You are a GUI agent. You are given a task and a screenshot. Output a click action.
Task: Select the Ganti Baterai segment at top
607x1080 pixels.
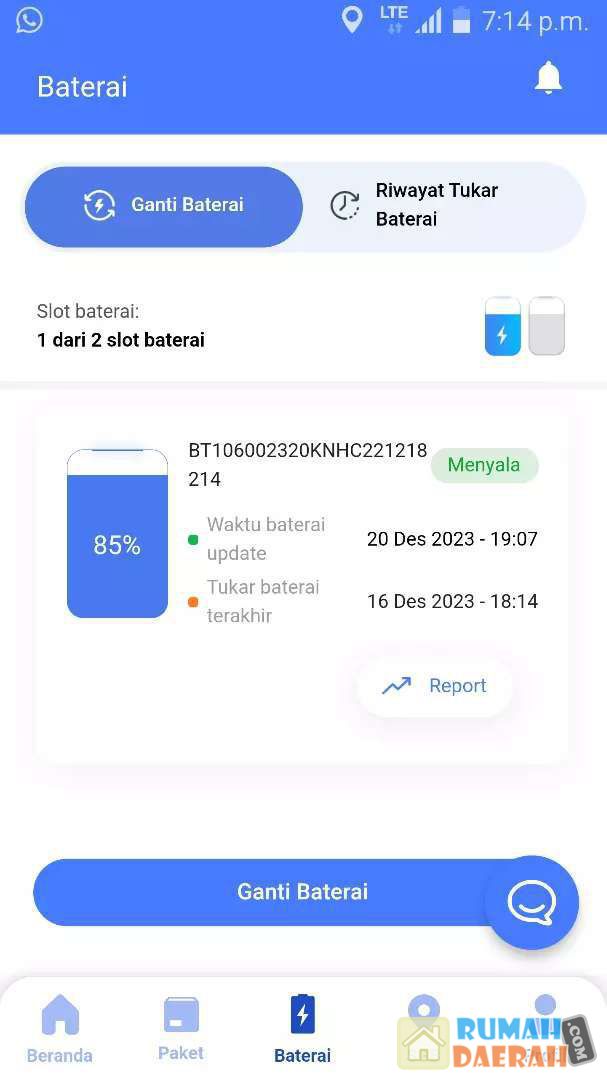click(164, 205)
